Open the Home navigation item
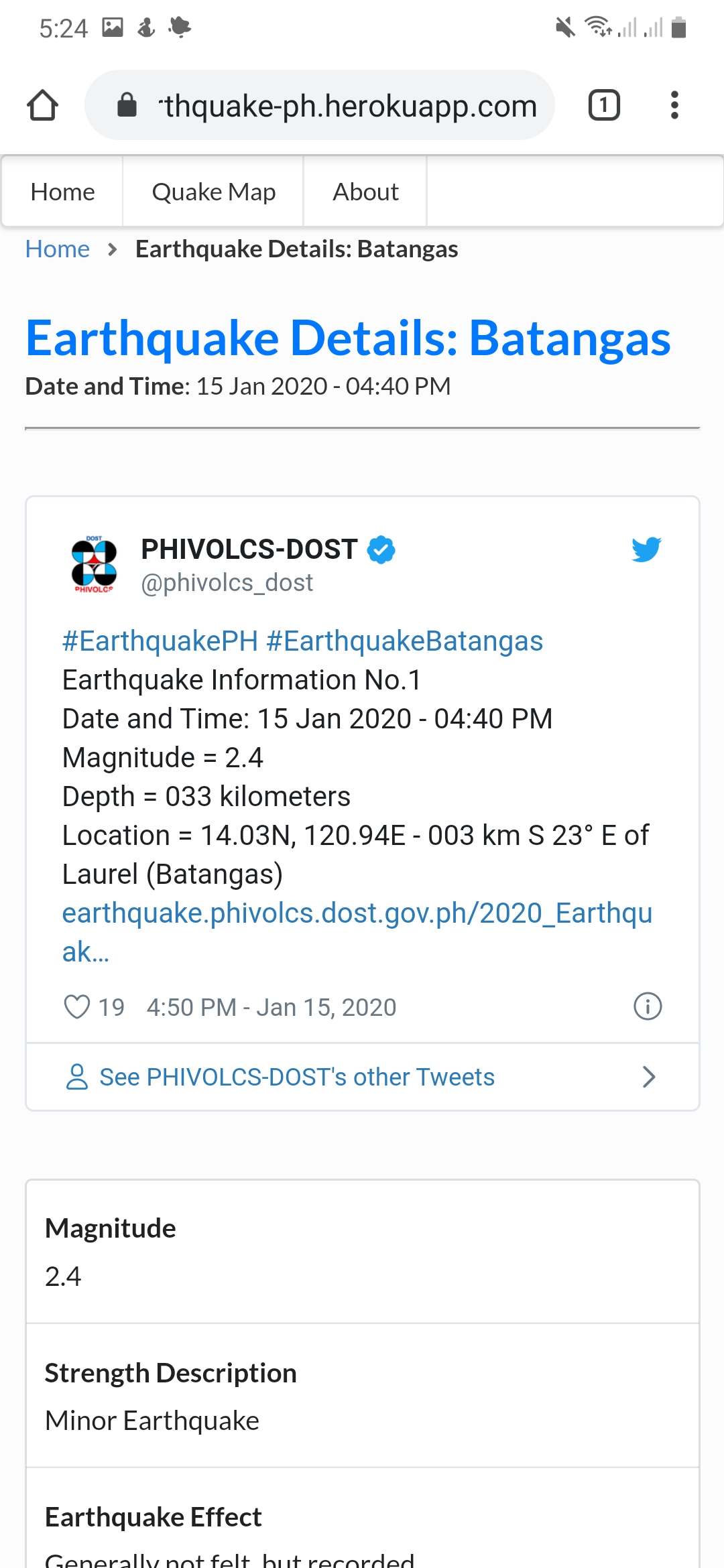 [x=63, y=192]
